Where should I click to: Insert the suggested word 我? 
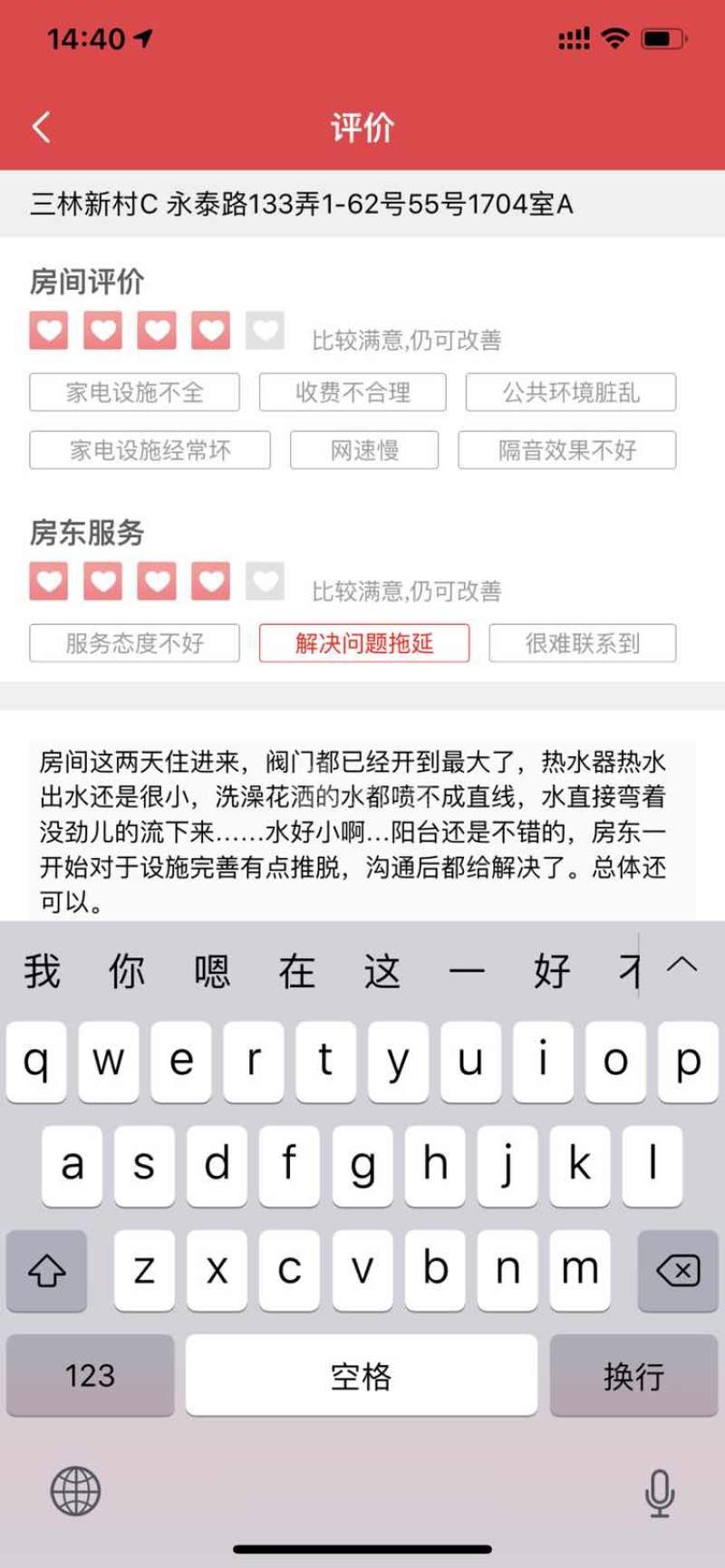coord(42,971)
